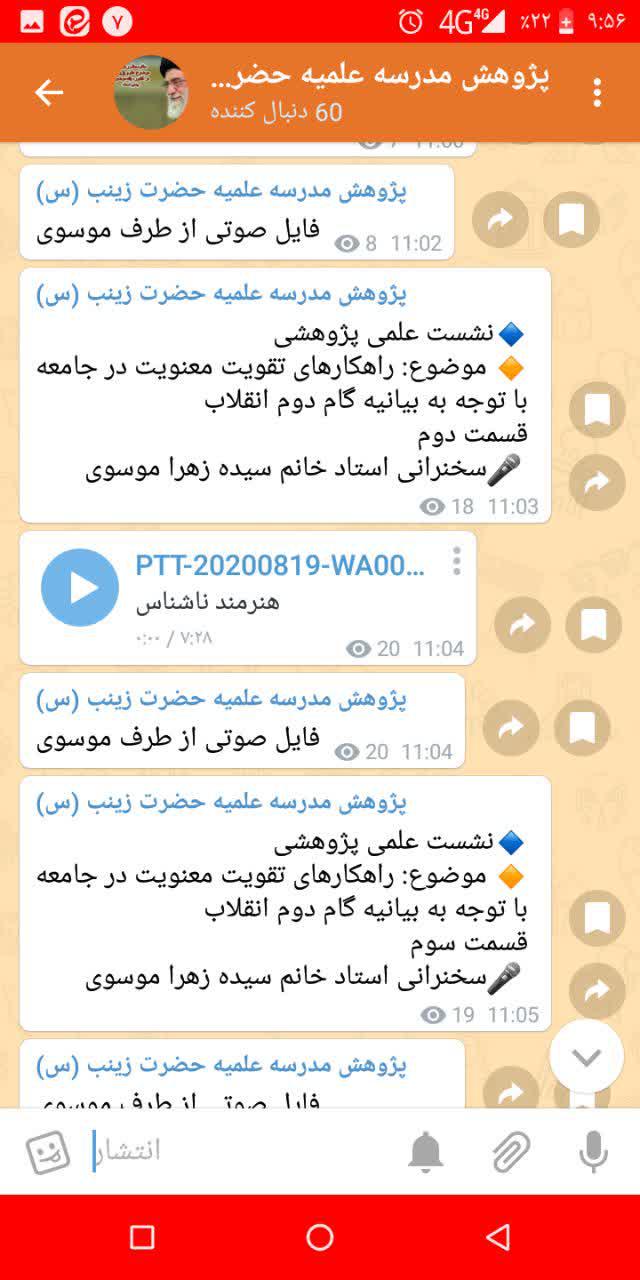Forward the قسمت دوم session post
Screen dimensions: 640x1280
click(597, 483)
